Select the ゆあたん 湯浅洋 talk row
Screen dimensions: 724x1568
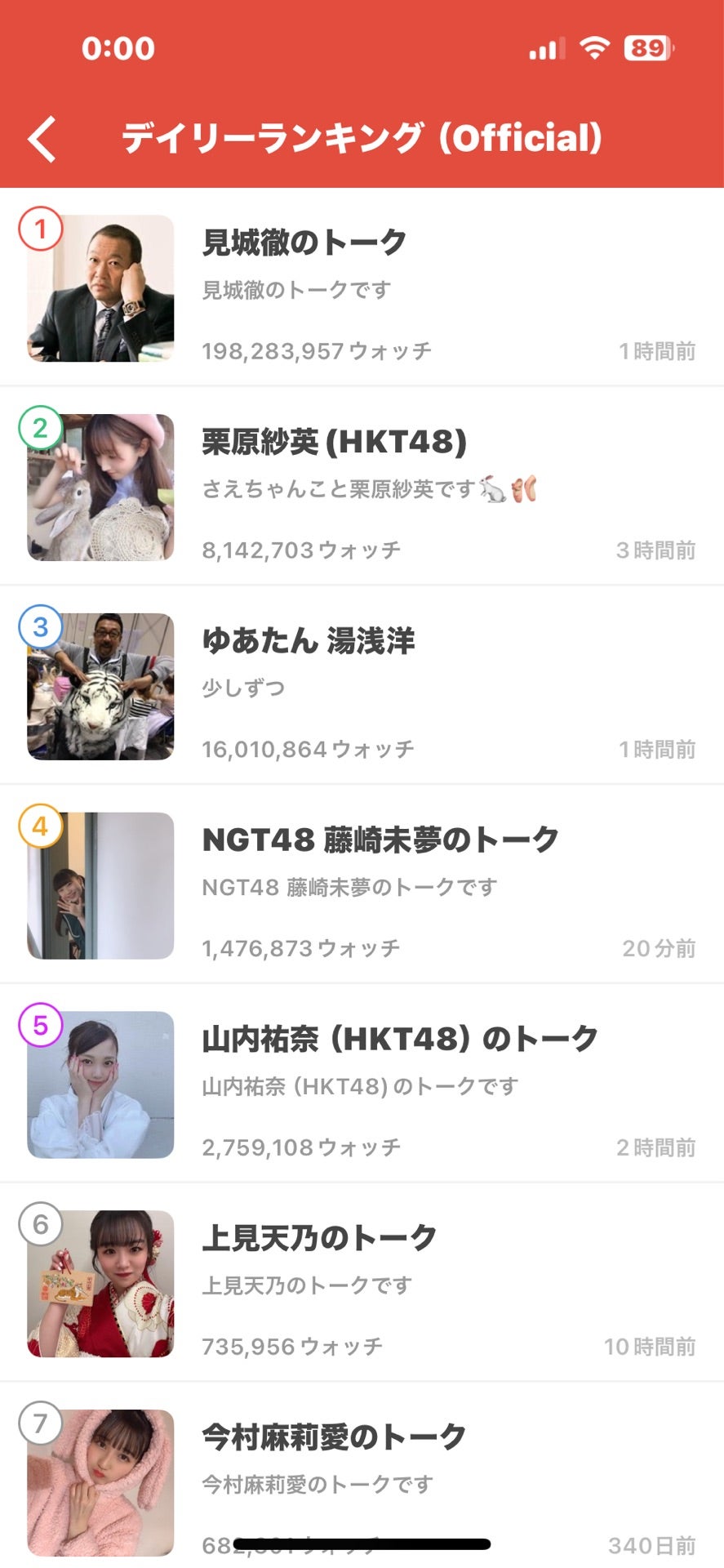pos(362,686)
